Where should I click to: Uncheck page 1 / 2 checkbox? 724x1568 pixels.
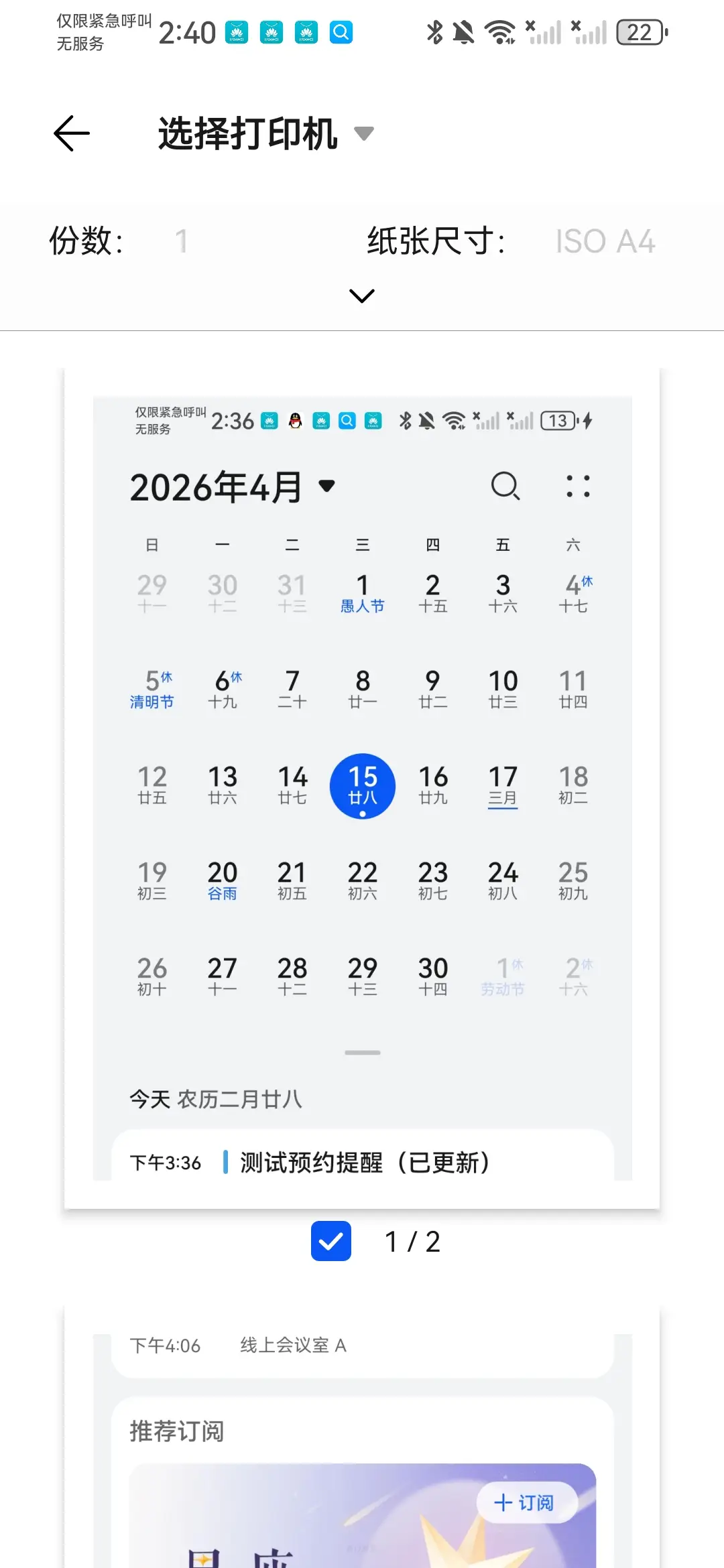click(331, 1241)
